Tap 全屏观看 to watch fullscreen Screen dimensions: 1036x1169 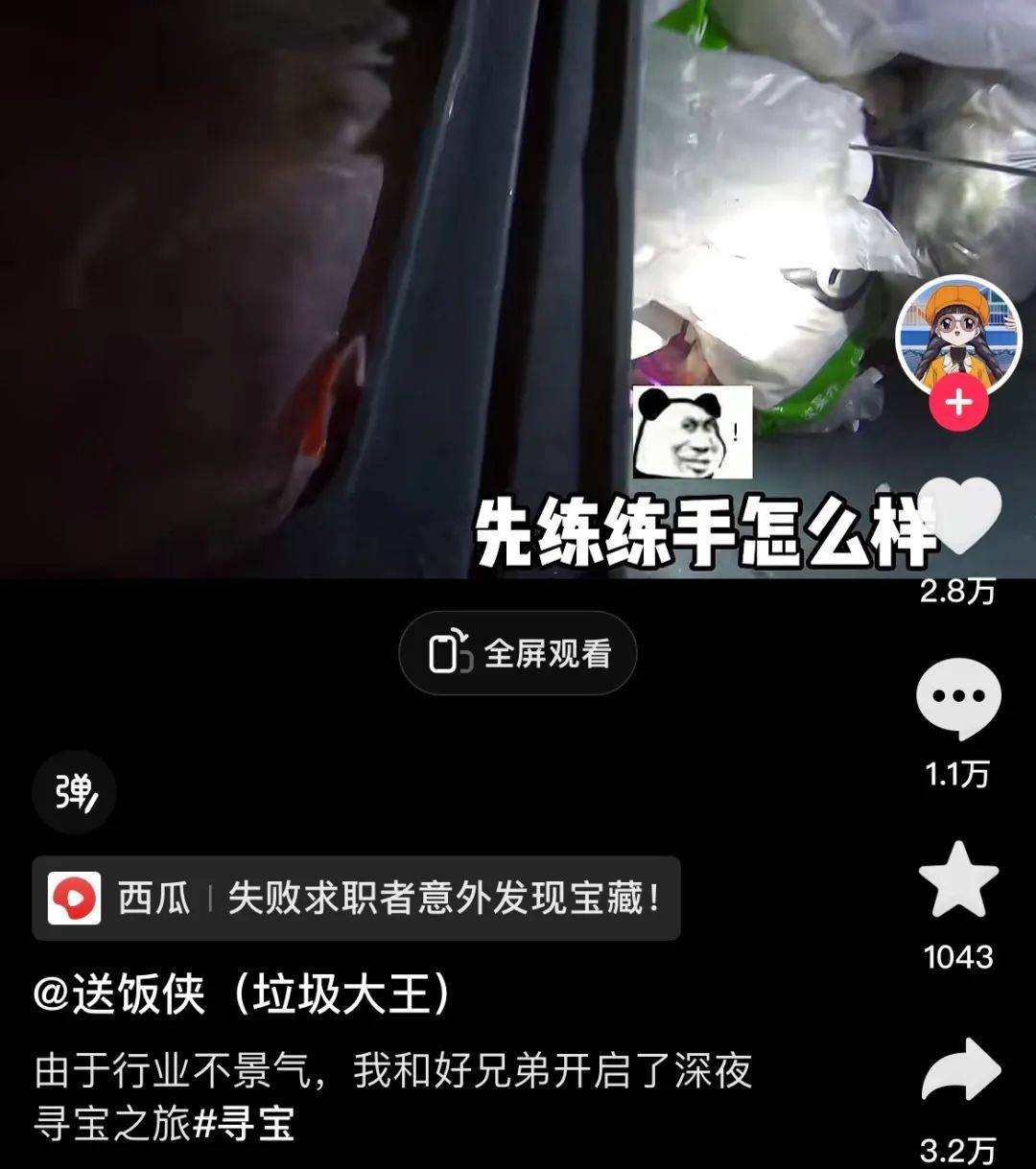pos(518,654)
